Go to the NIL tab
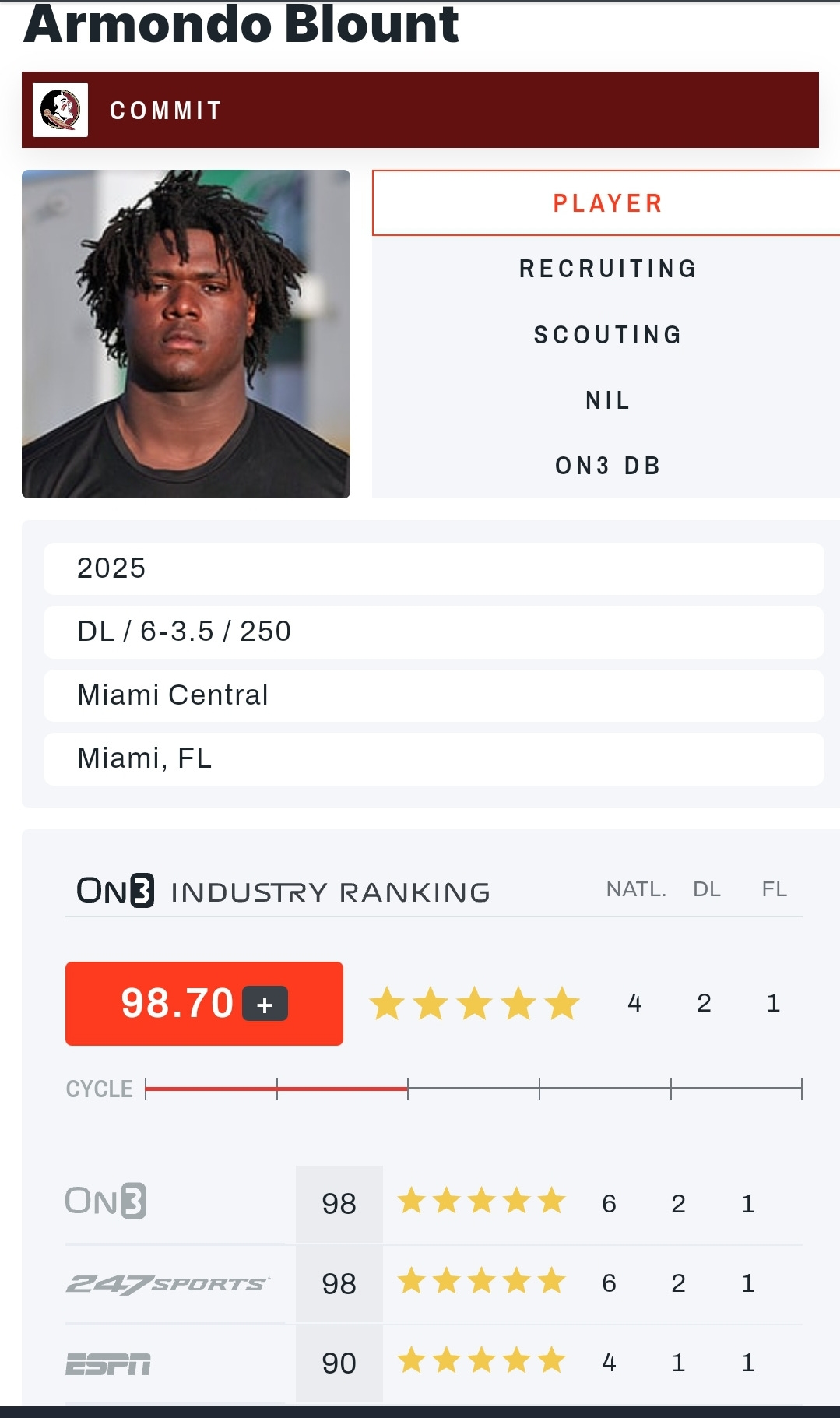840x1418 pixels. [606, 400]
